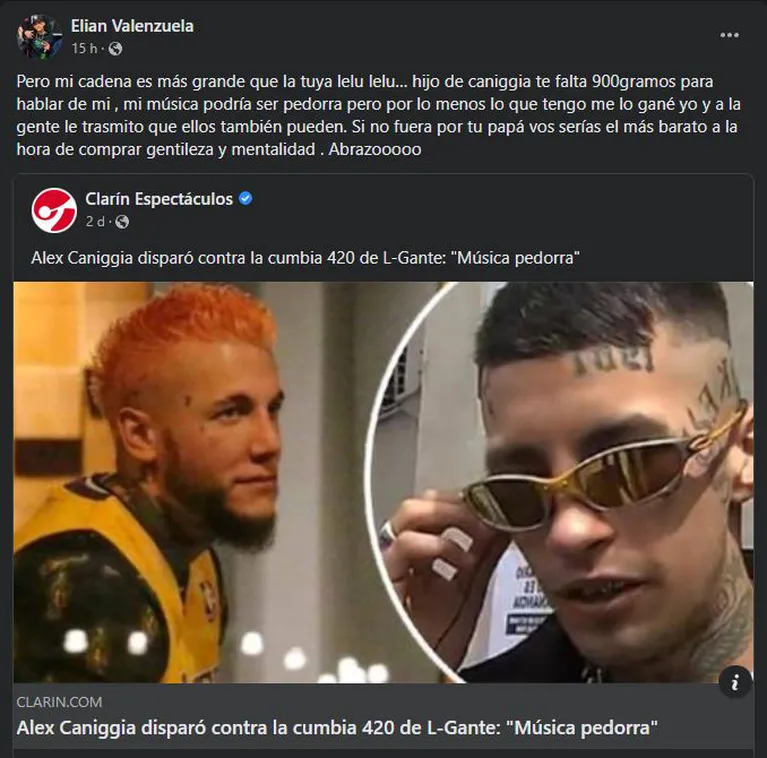Viewport: 767px width, 758px height.
Task: Open the shared article preview image
Action: click(383, 482)
